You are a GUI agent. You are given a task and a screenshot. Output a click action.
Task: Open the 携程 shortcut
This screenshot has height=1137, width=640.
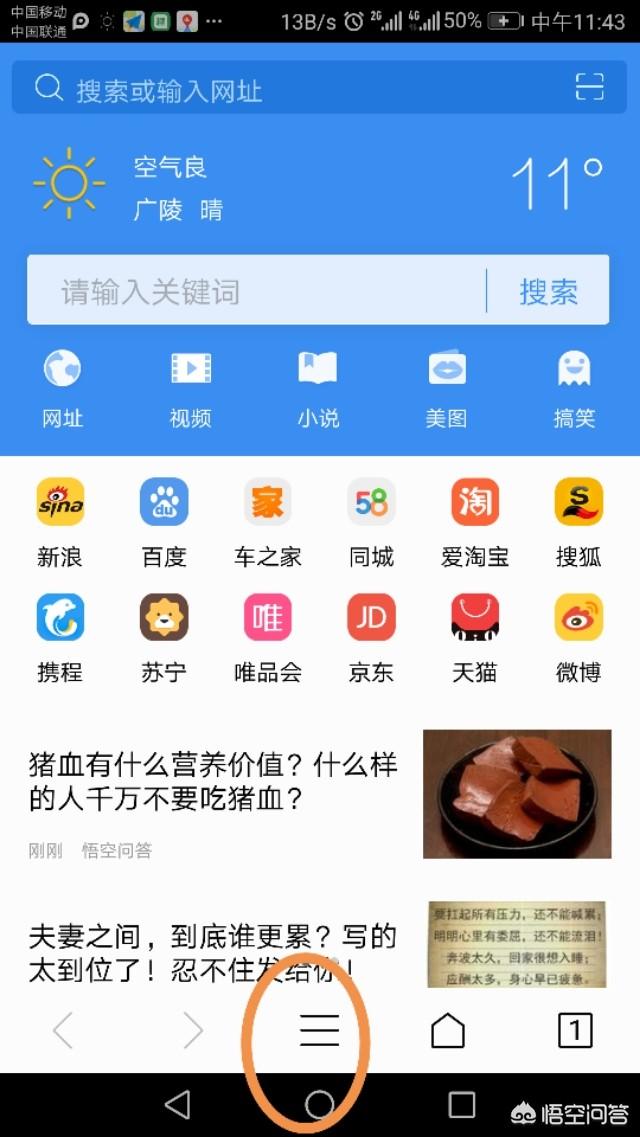pos(60,636)
